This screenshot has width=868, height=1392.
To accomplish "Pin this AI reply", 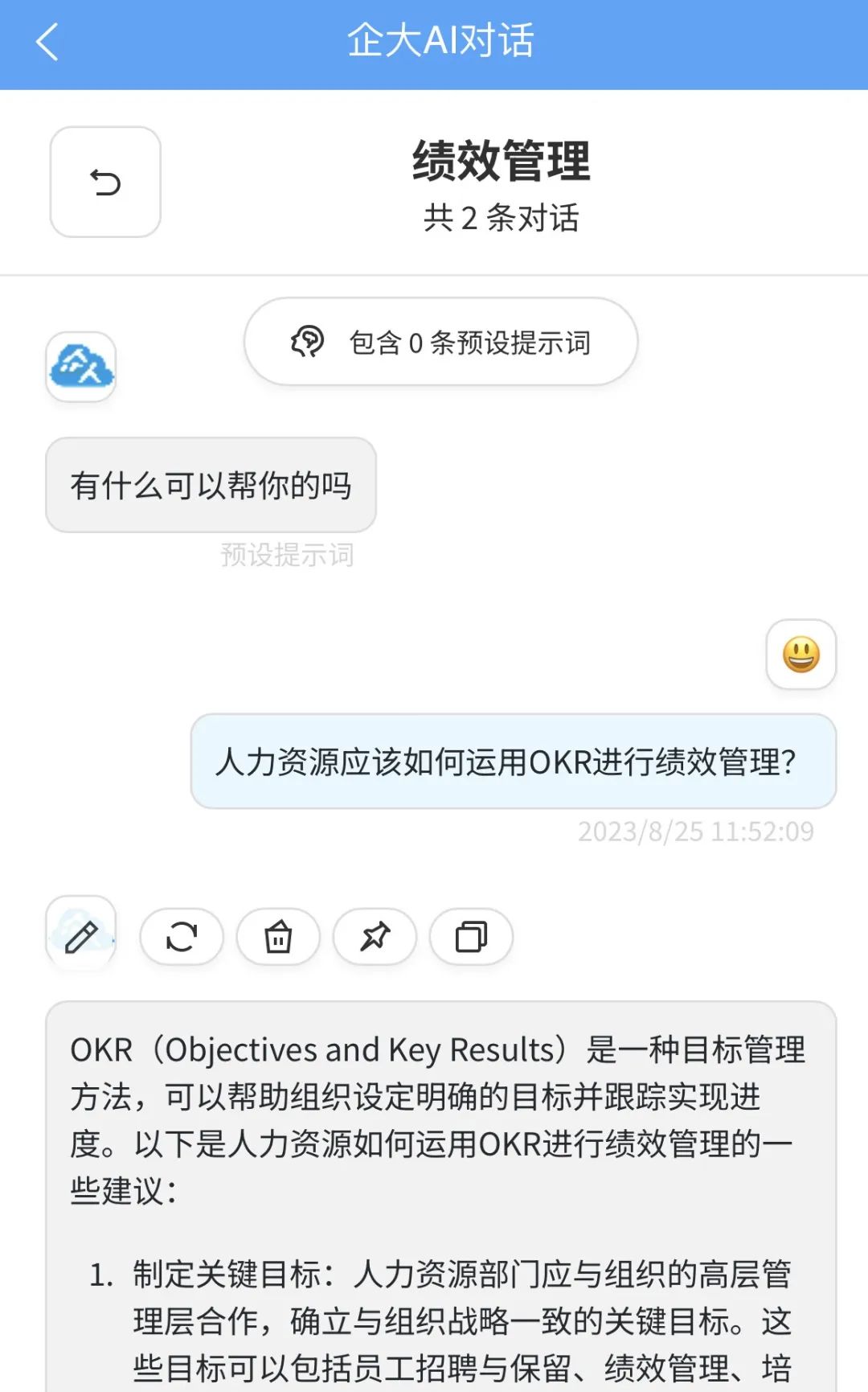I will click(x=375, y=937).
